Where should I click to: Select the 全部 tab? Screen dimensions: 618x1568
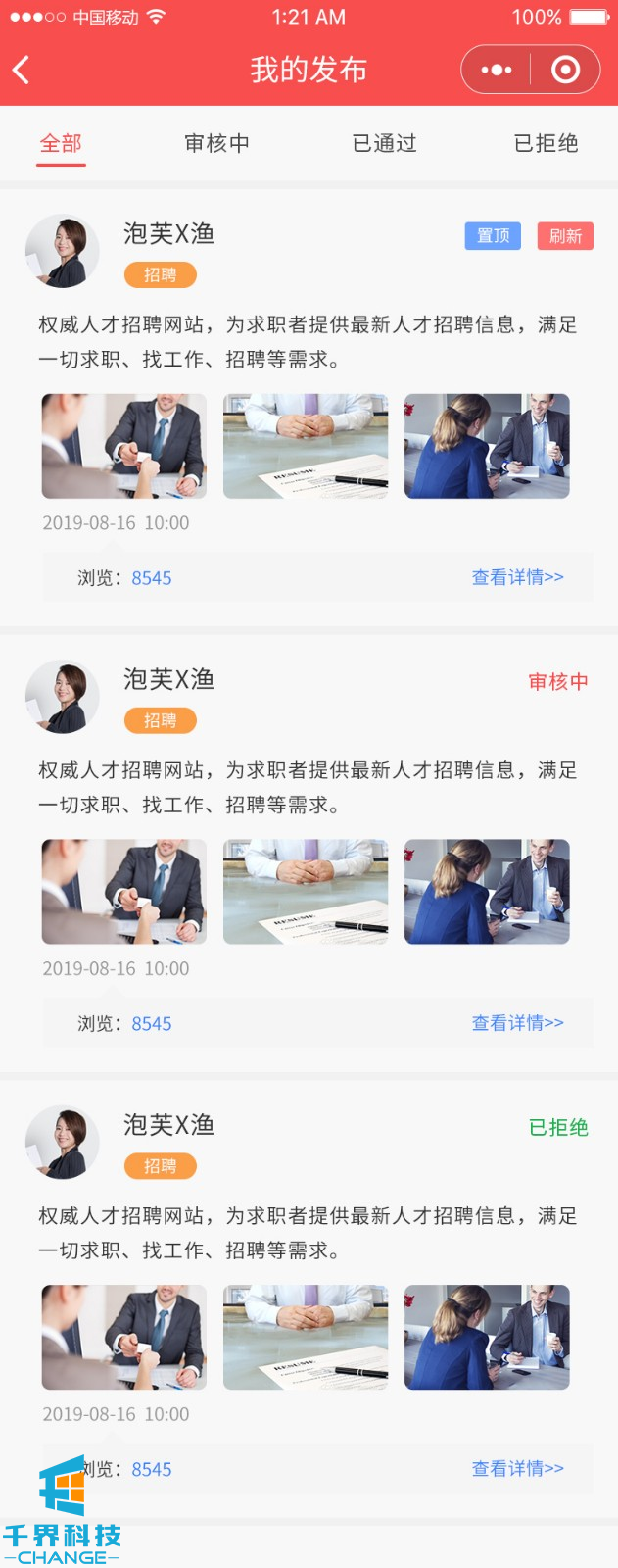tap(61, 143)
